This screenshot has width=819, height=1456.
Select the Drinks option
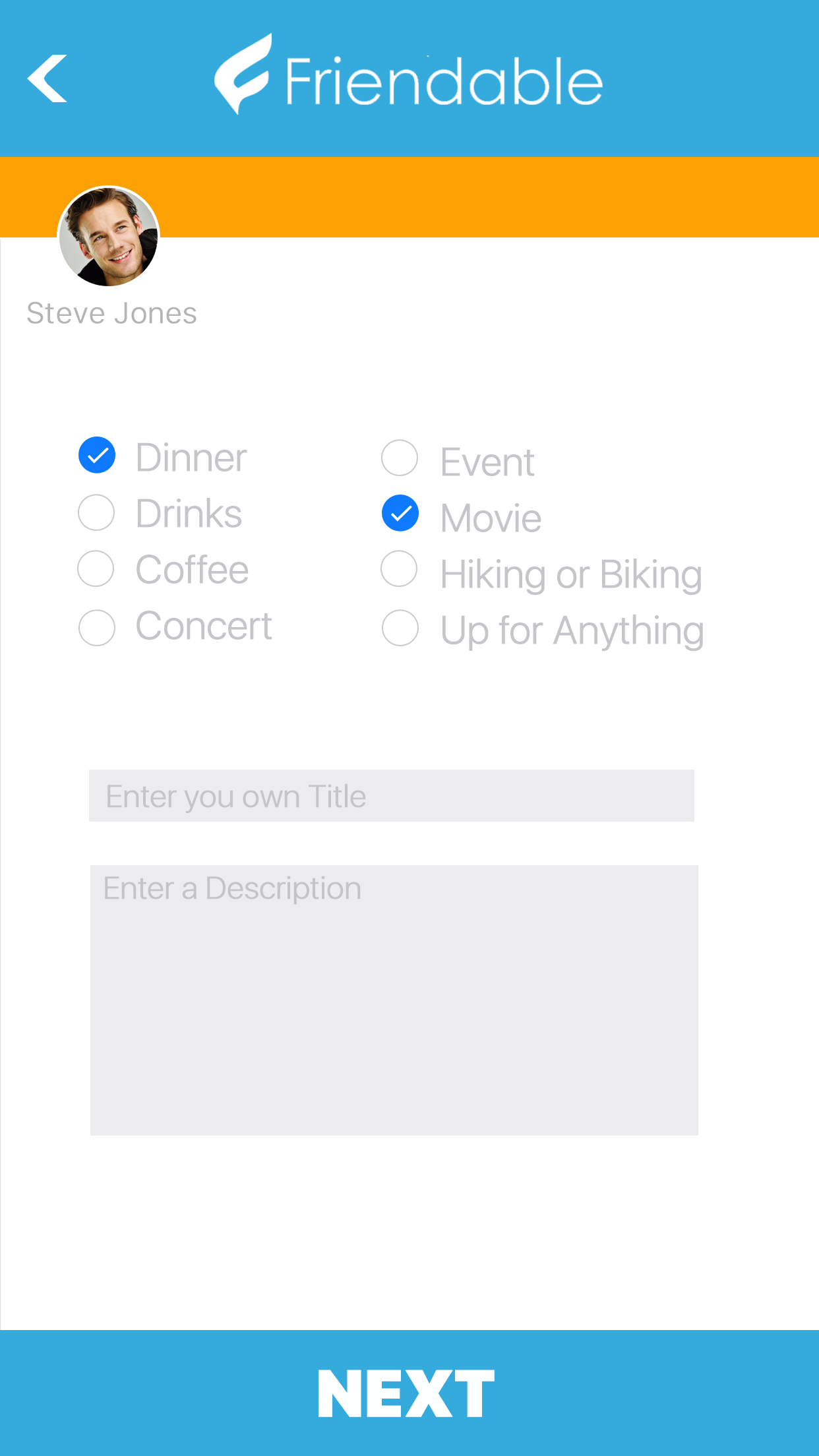point(97,512)
